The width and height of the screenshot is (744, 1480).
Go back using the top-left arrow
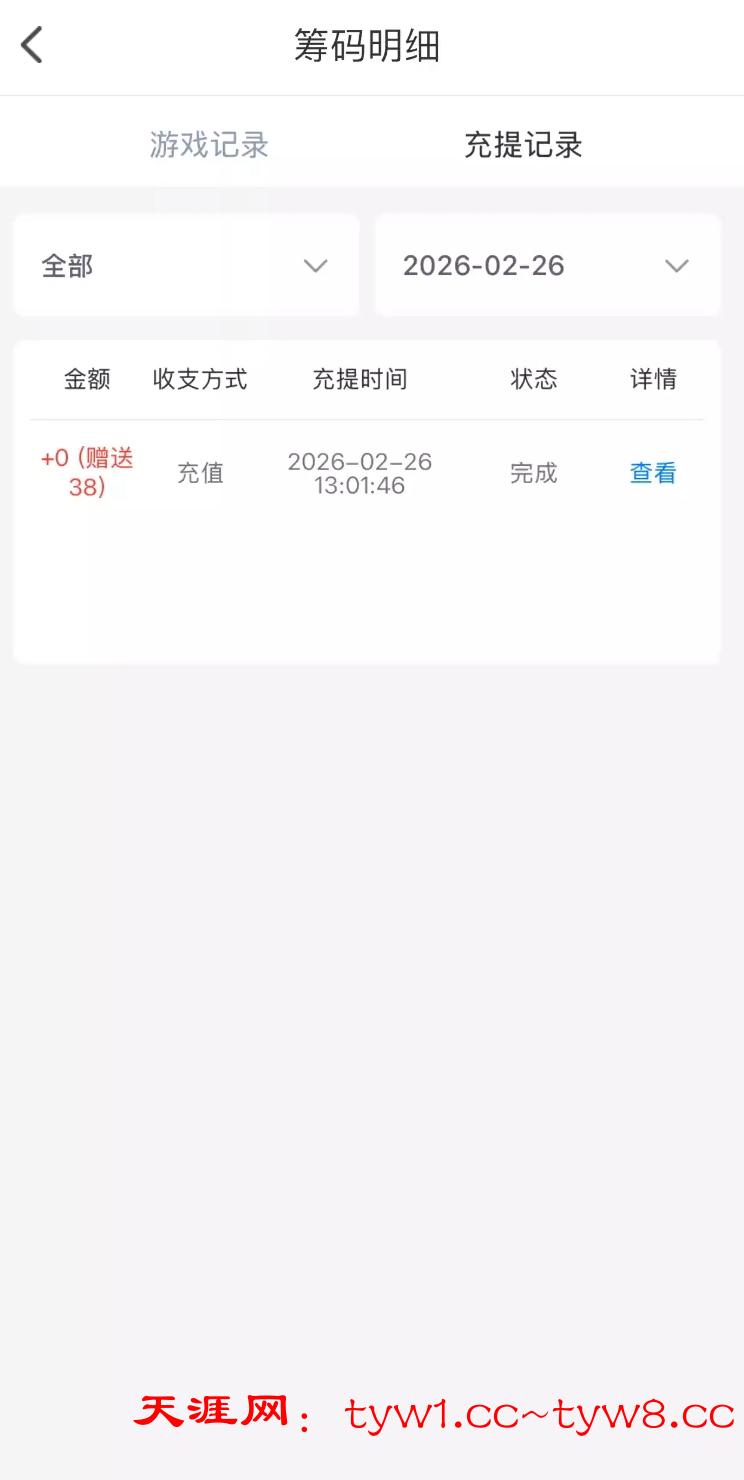point(32,46)
